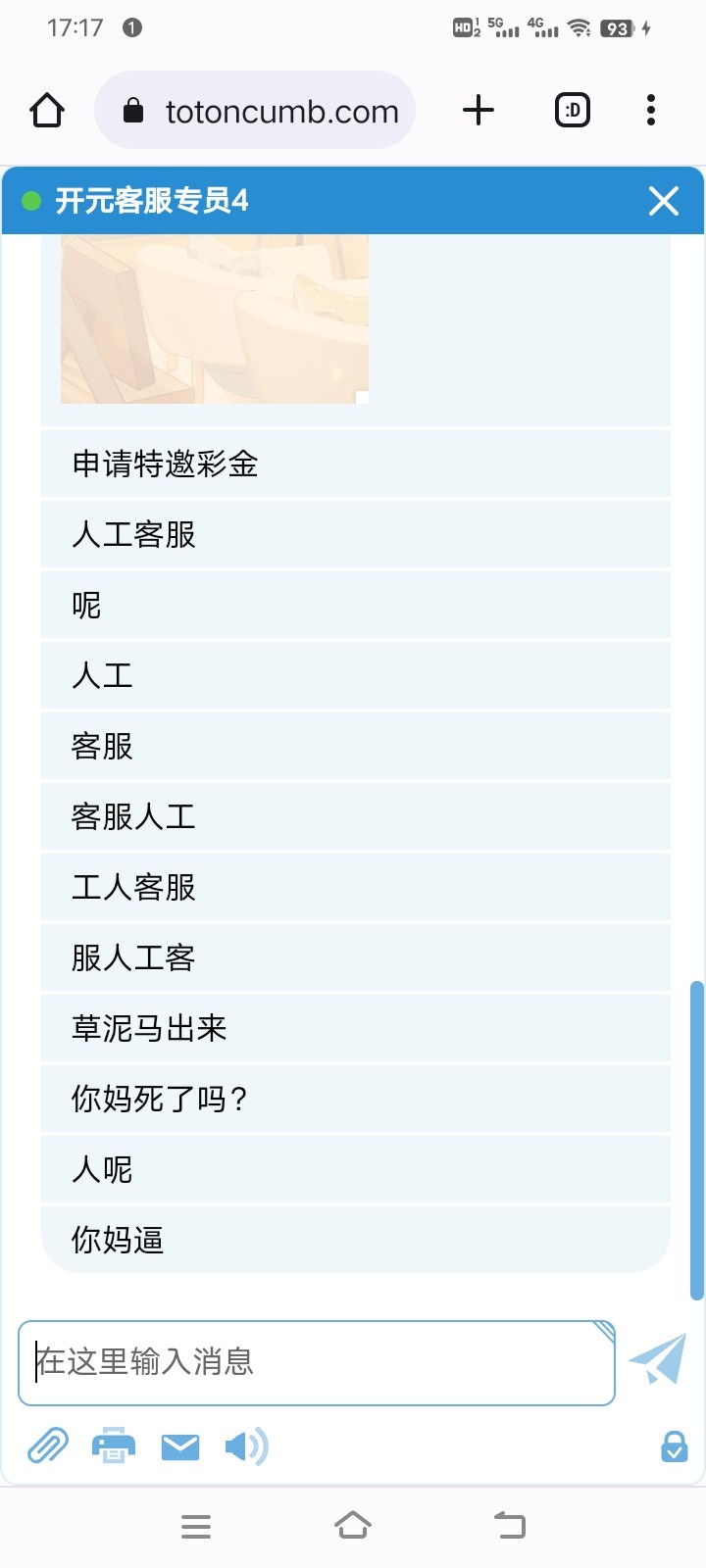This screenshot has height=1568, width=706.
Task: Email the chat transcript via envelope icon
Action: [x=180, y=1446]
